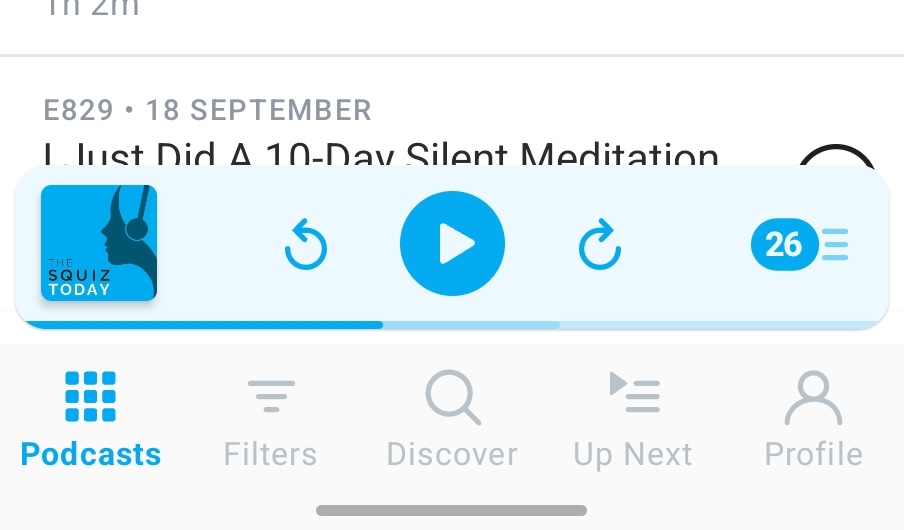Skip backward in the mini player
Screen dimensions: 904x530
point(306,245)
